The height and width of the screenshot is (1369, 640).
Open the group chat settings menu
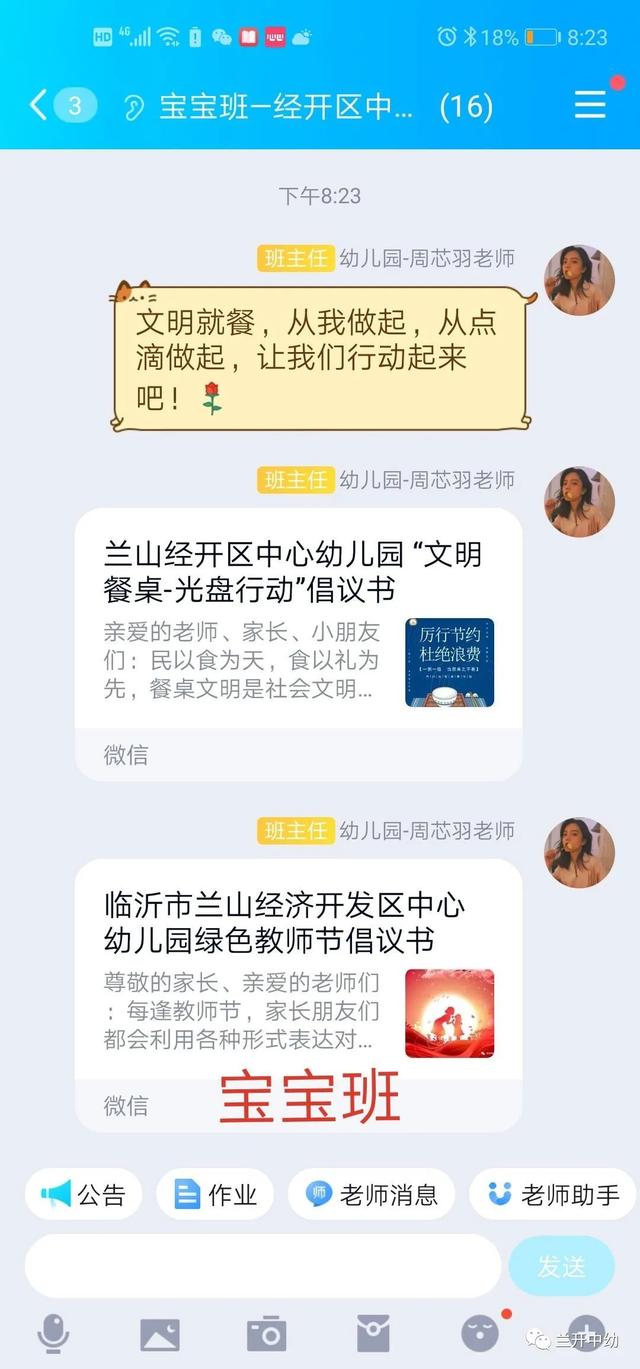point(590,105)
